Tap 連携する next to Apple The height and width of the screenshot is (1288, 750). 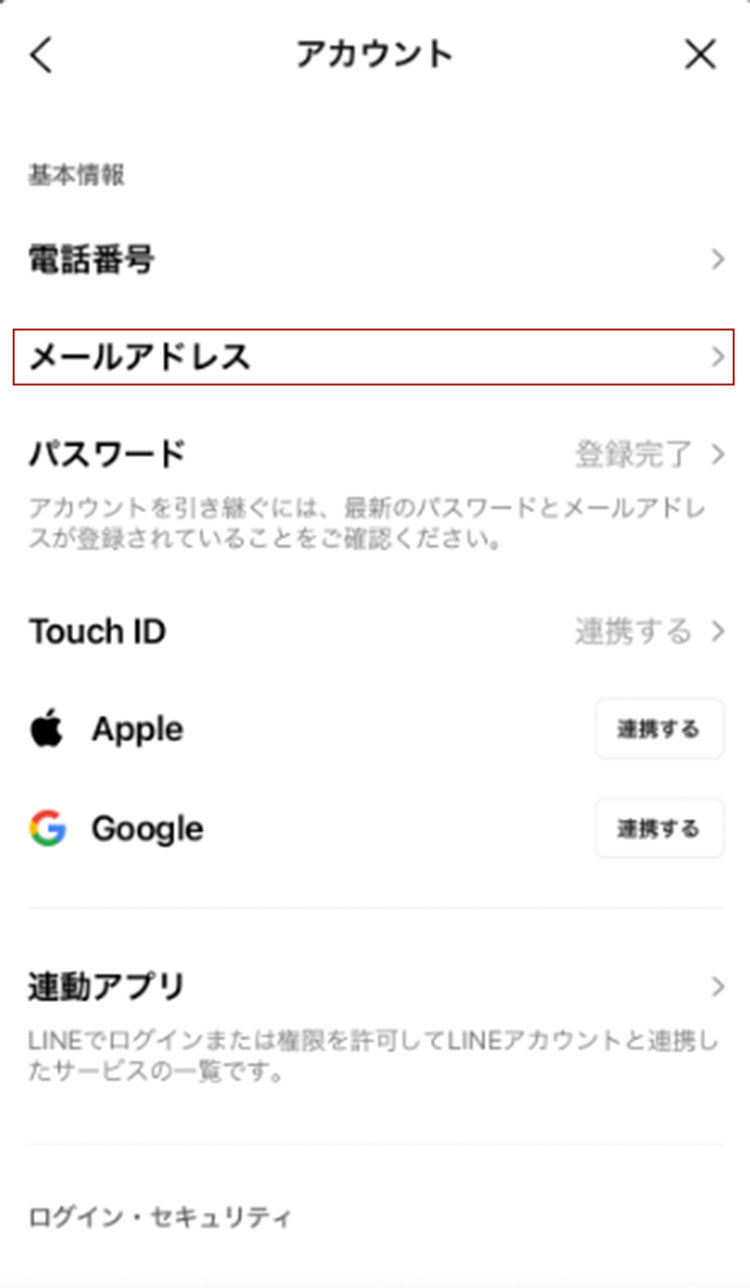658,729
